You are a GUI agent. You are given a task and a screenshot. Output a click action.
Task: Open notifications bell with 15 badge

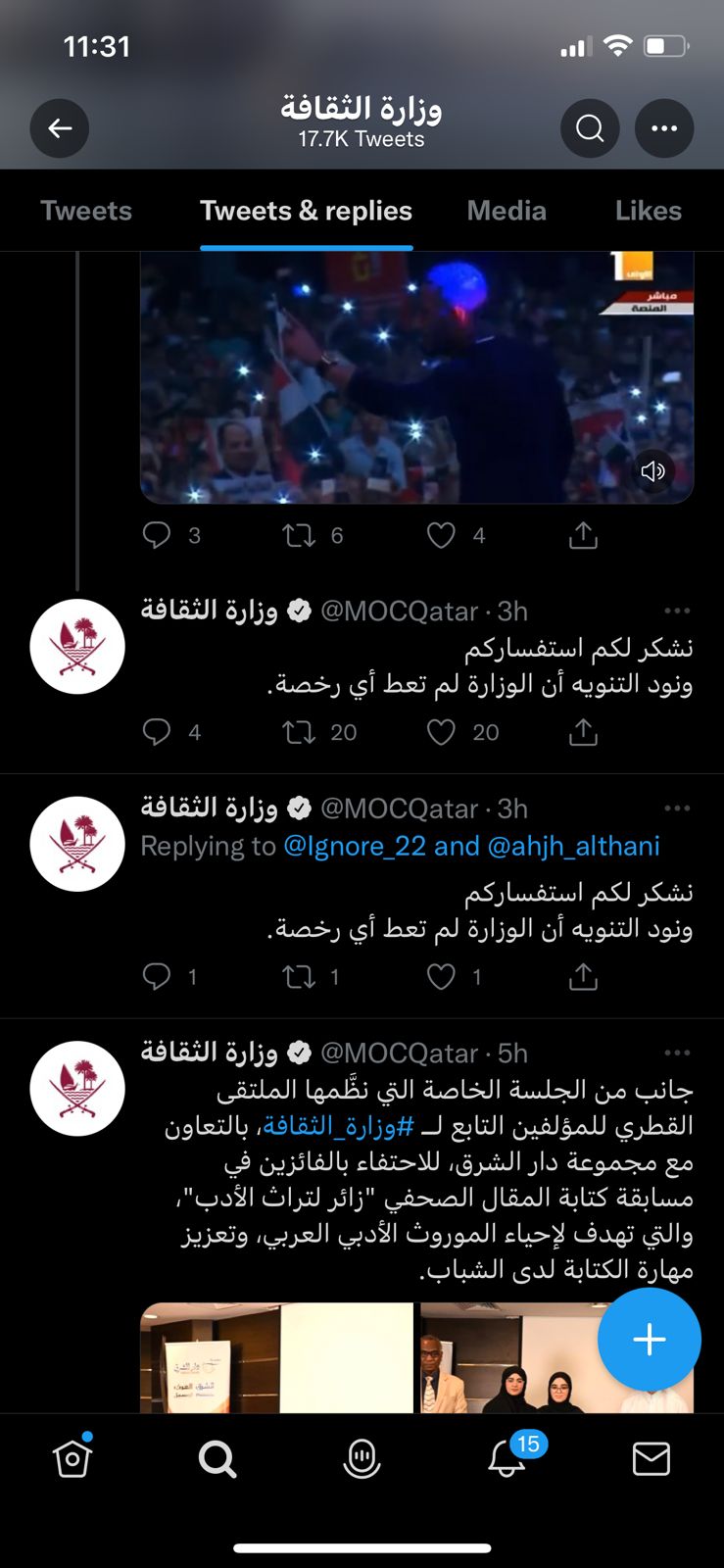pos(507,1459)
